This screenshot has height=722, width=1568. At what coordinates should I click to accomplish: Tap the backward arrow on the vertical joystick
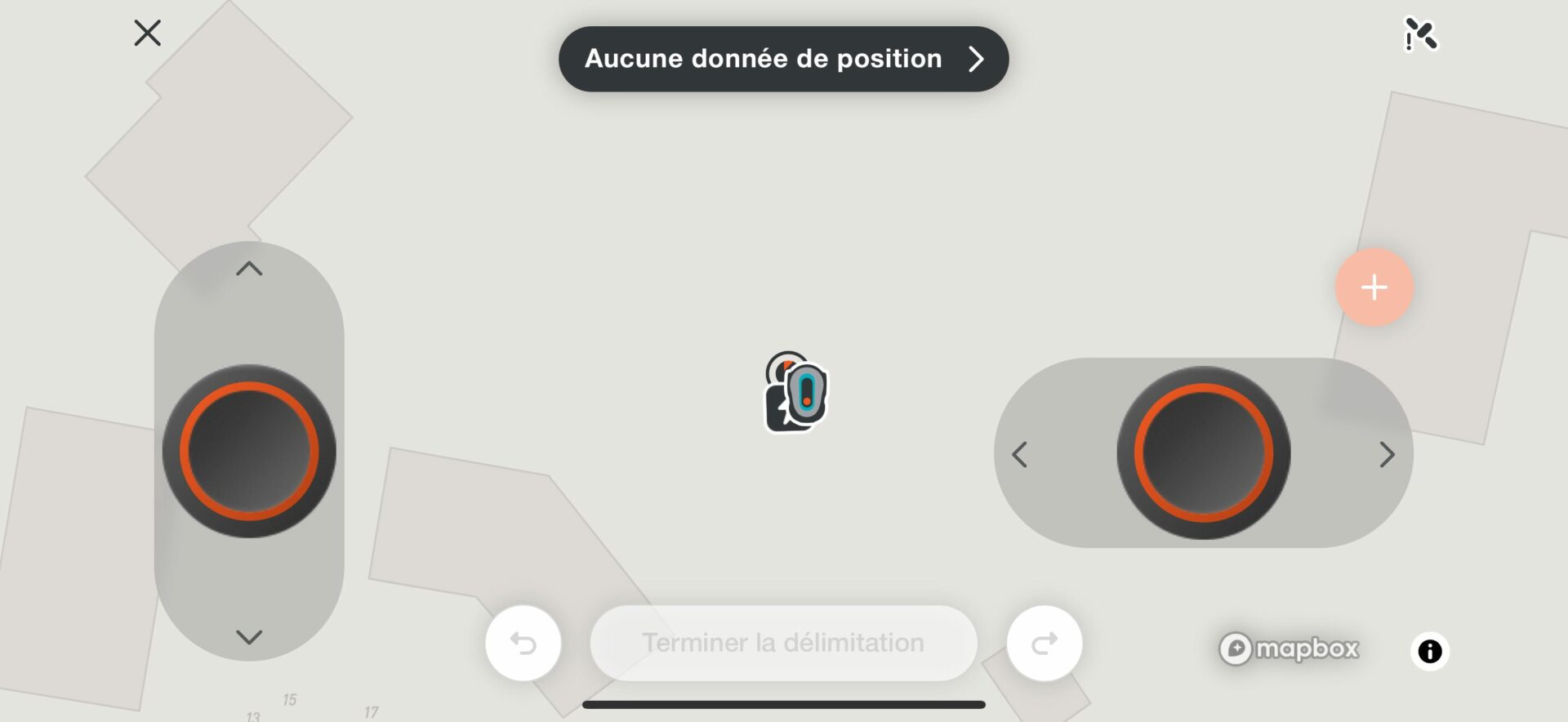tap(249, 637)
